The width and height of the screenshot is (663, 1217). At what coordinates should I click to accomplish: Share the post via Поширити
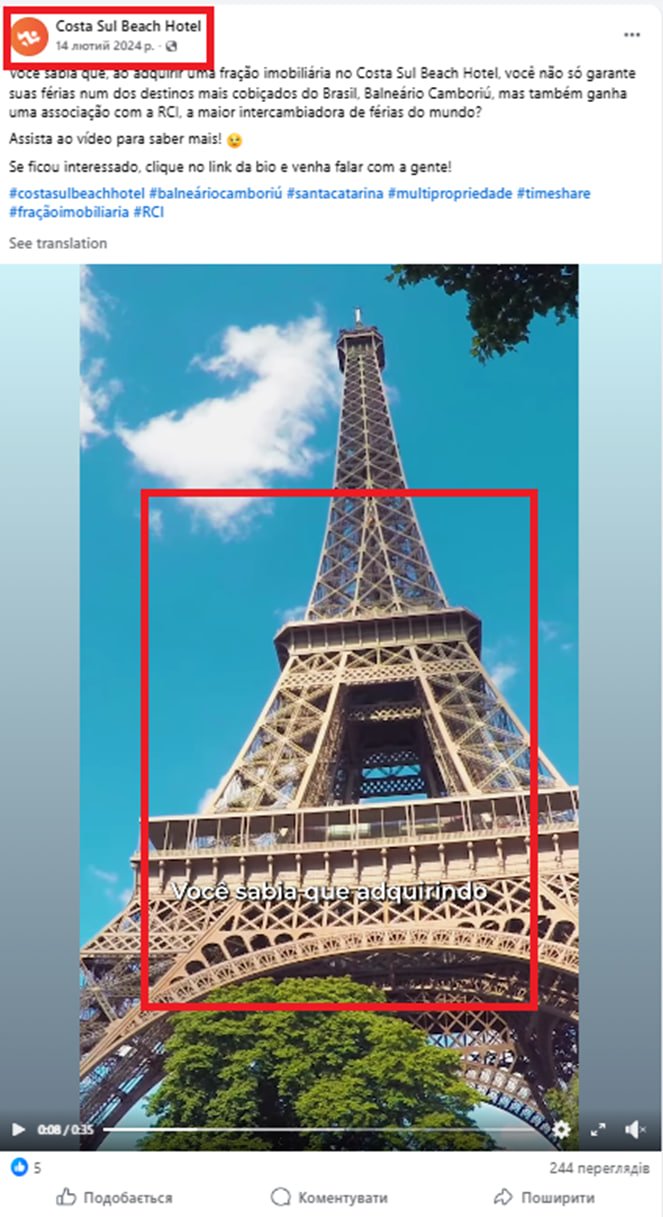(545, 1197)
